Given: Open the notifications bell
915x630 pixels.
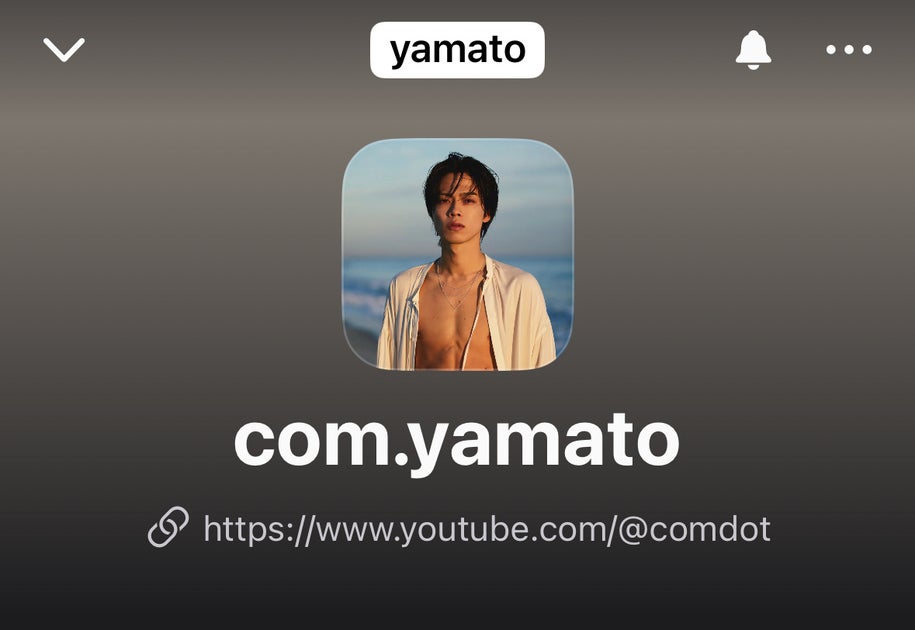Looking at the screenshot, I should (753, 49).
